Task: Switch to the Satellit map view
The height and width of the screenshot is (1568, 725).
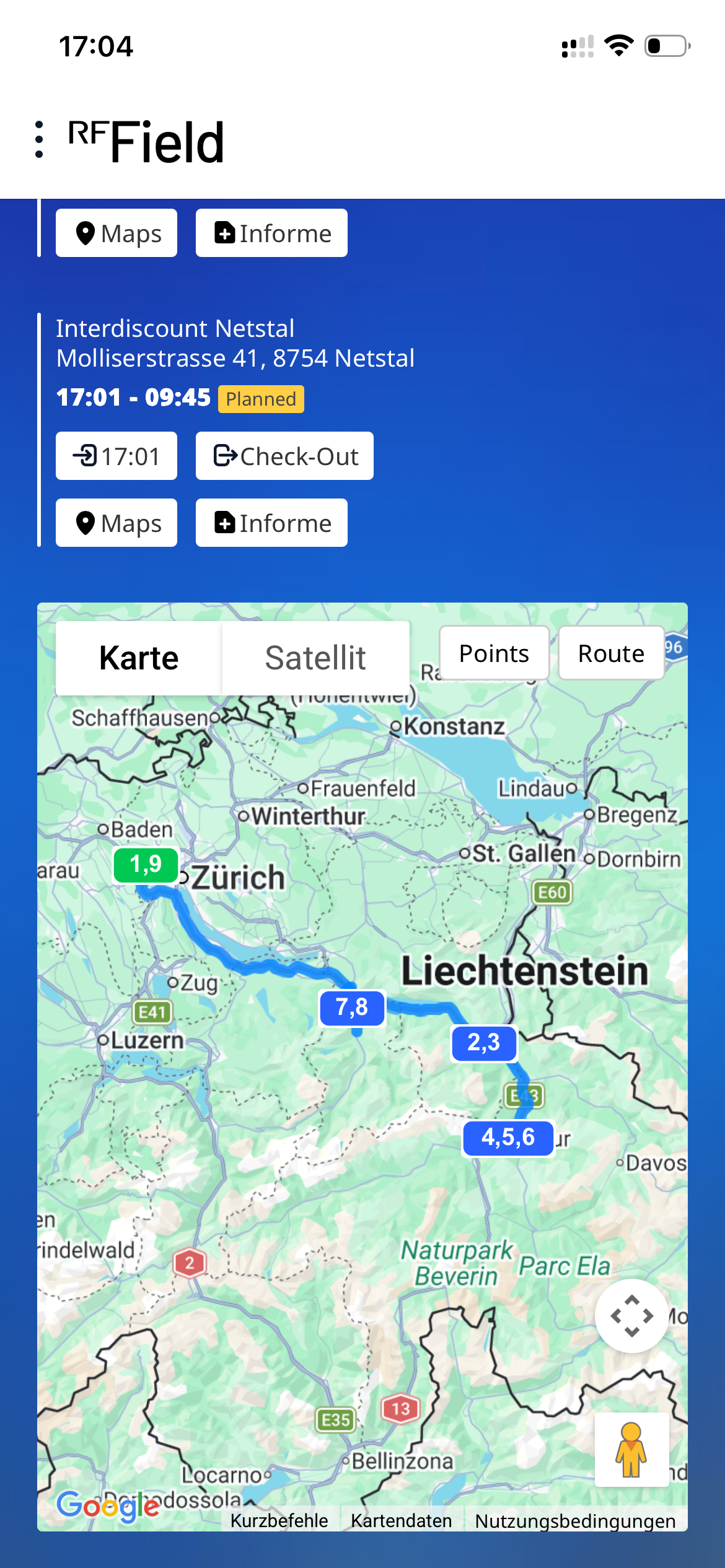Action: point(315,658)
